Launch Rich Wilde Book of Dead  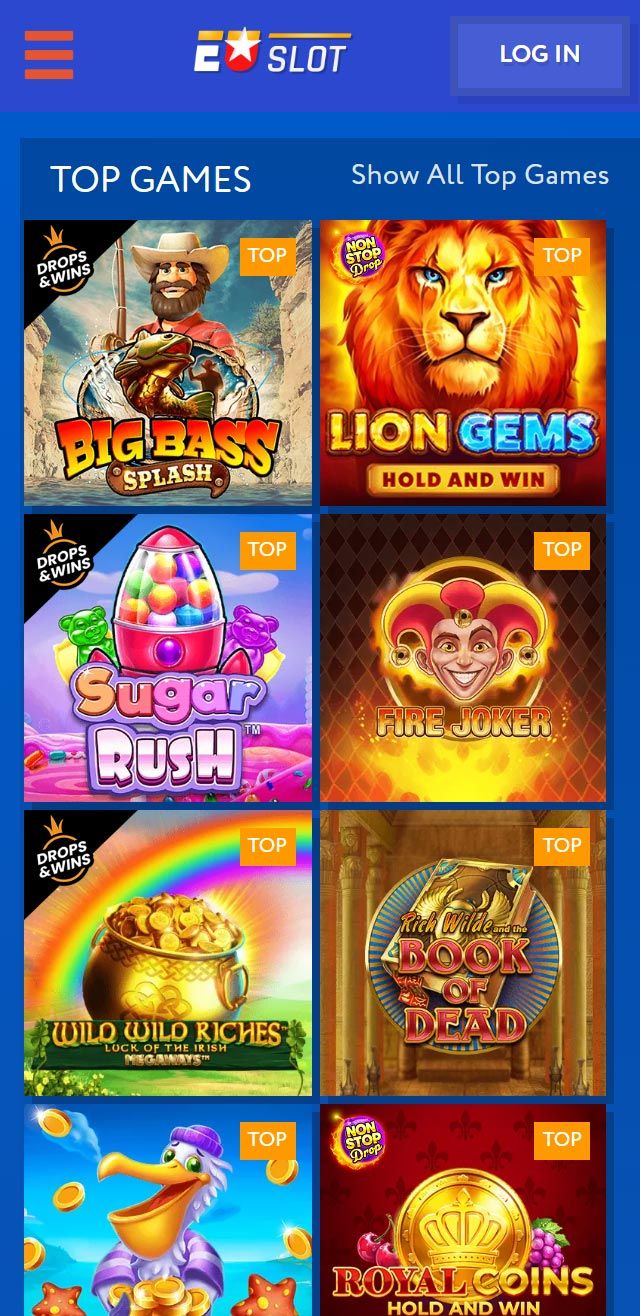(463, 953)
